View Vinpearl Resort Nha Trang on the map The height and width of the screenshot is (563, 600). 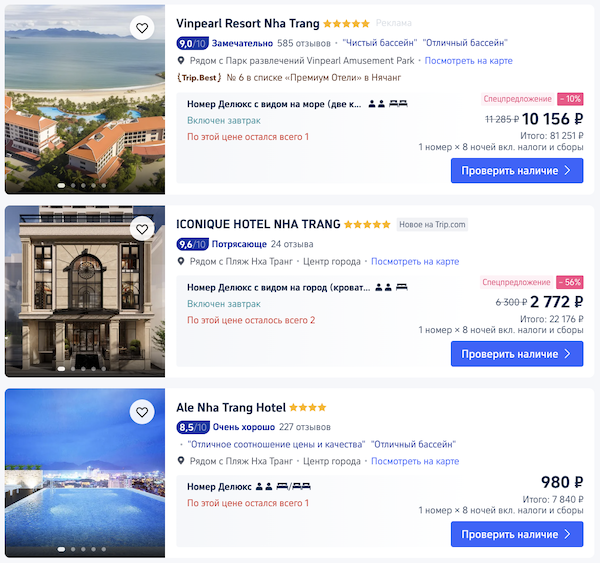[x=469, y=61]
